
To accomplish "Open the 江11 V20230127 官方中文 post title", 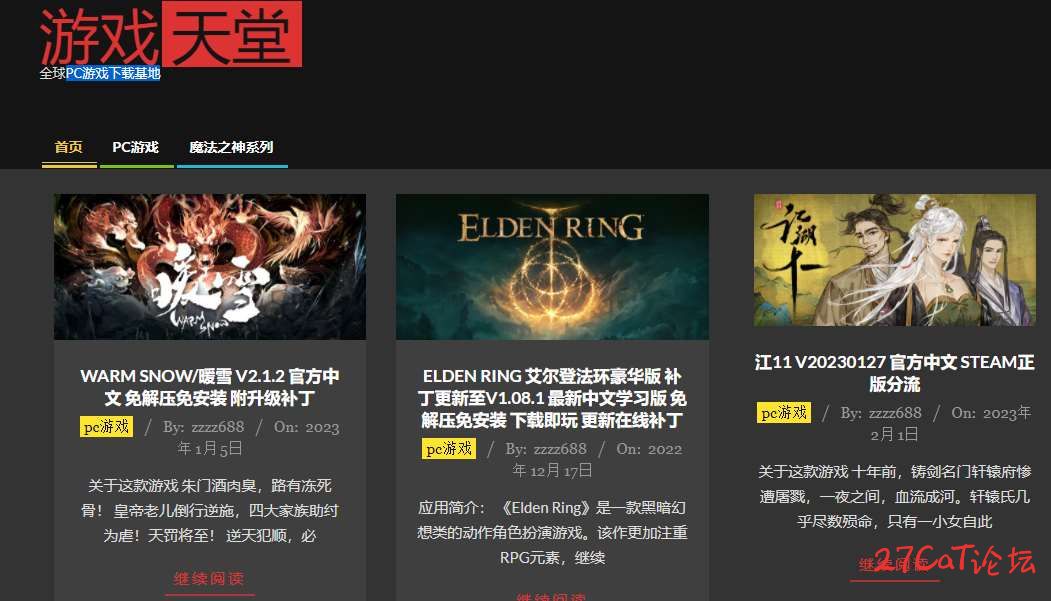I will click(894, 373).
